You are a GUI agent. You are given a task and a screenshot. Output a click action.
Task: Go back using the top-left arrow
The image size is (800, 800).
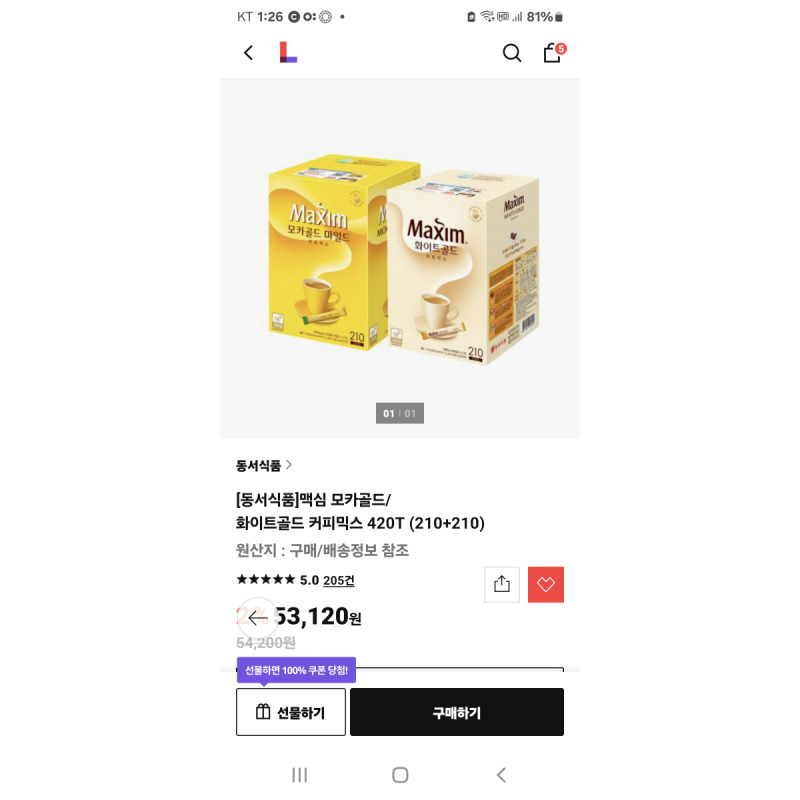(x=249, y=53)
